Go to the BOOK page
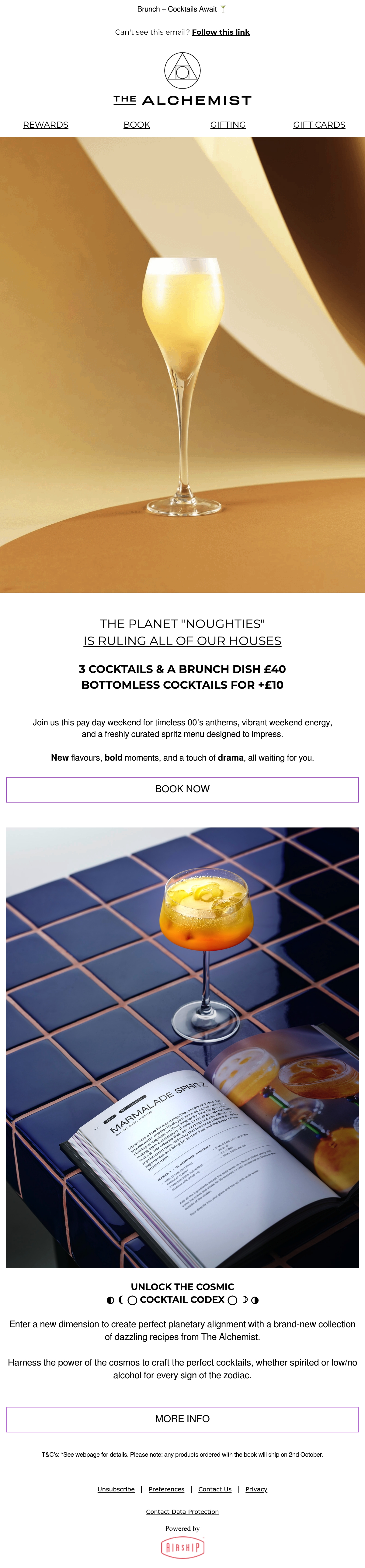The width and height of the screenshot is (365, 1568). [x=137, y=125]
